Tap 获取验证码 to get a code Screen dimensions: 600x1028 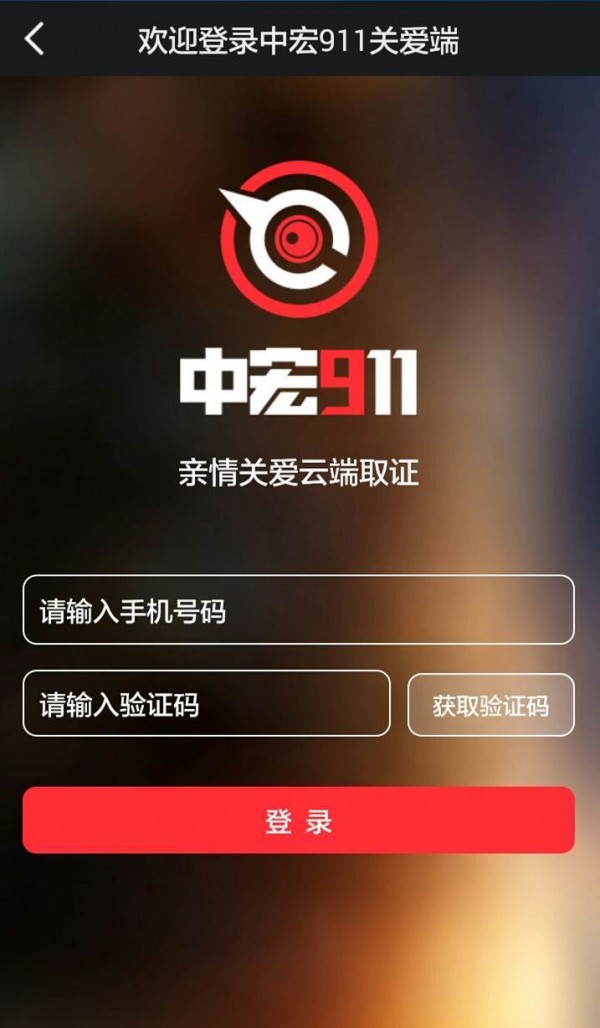tap(490, 705)
